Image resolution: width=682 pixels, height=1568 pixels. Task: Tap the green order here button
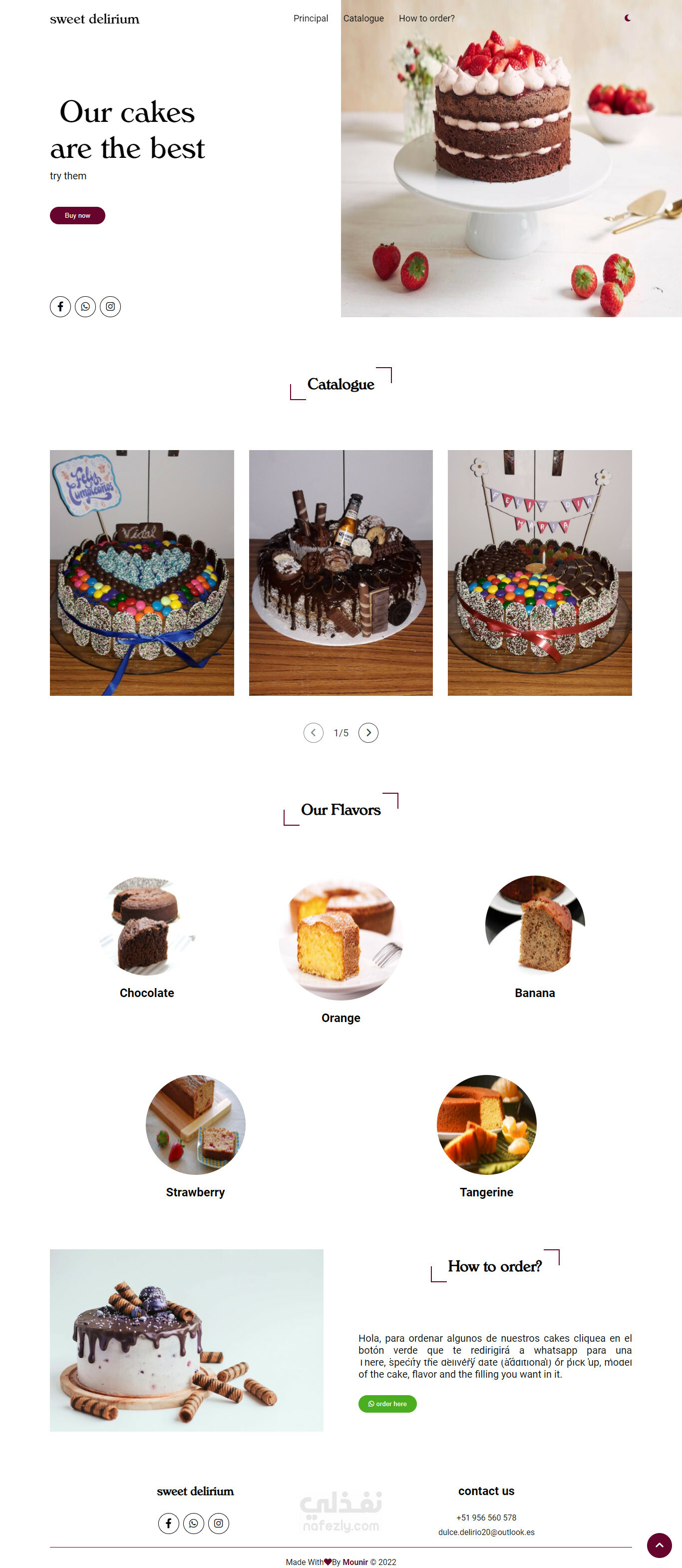coord(387,1403)
